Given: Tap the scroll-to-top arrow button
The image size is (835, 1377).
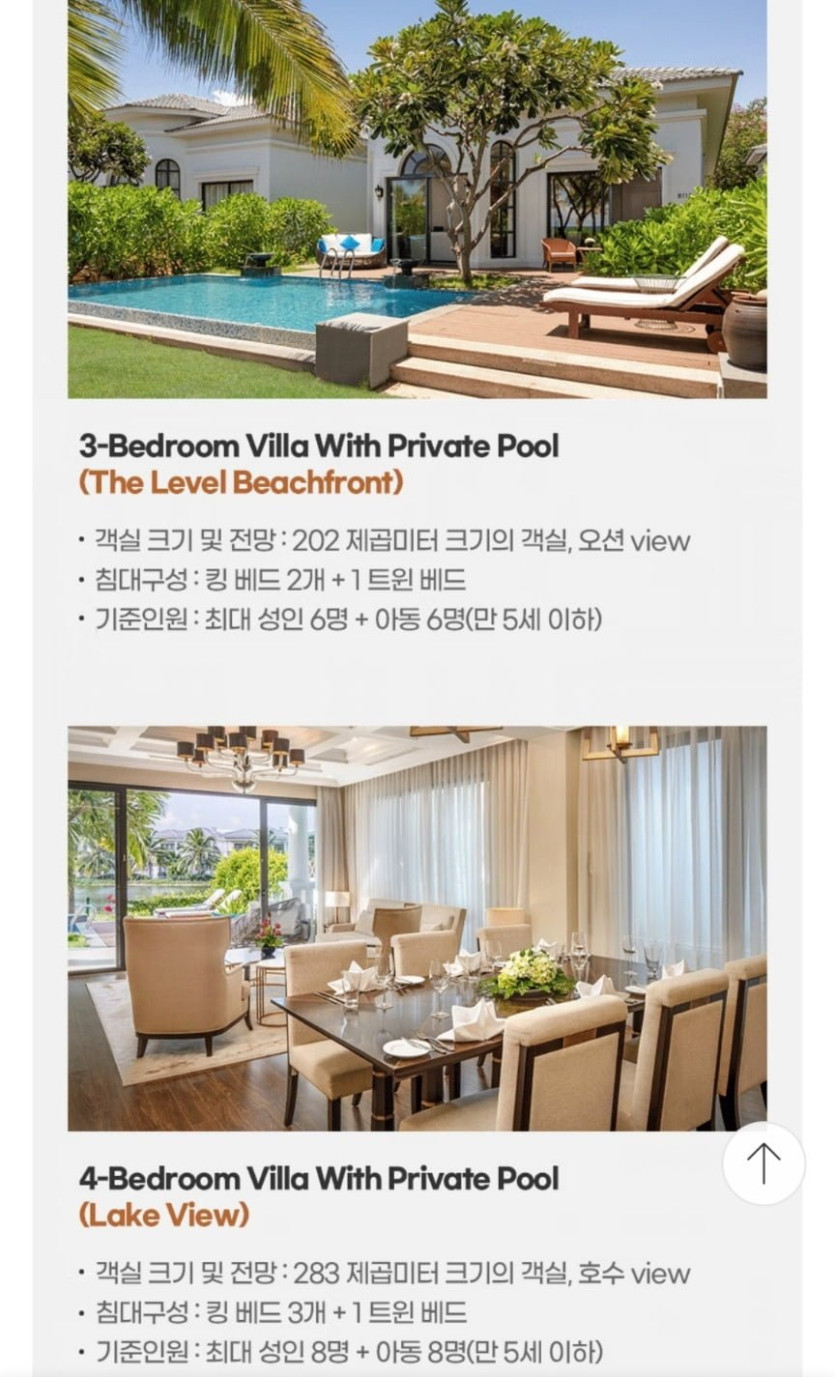Looking at the screenshot, I should click(763, 1164).
